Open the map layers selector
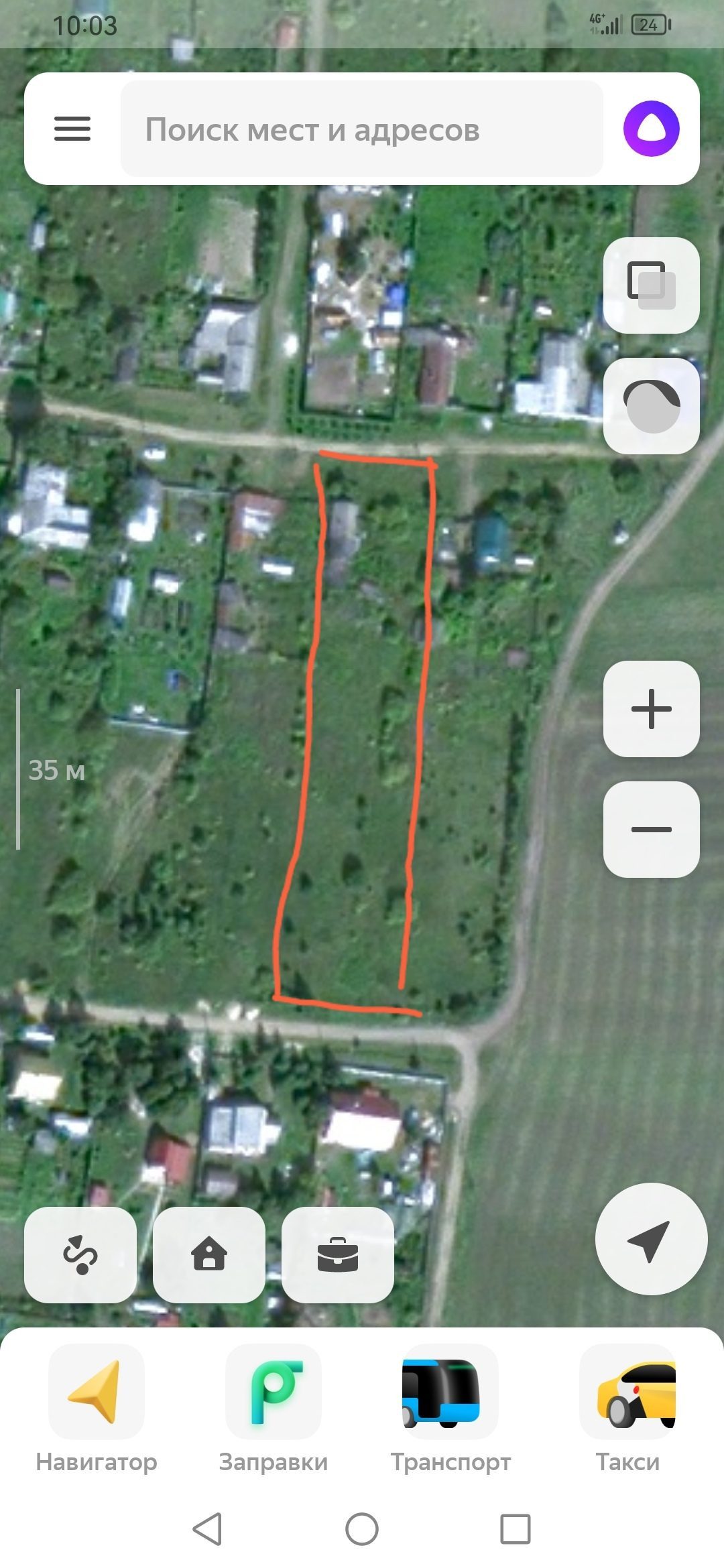Viewport: 724px width, 1568px height. [651, 285]
